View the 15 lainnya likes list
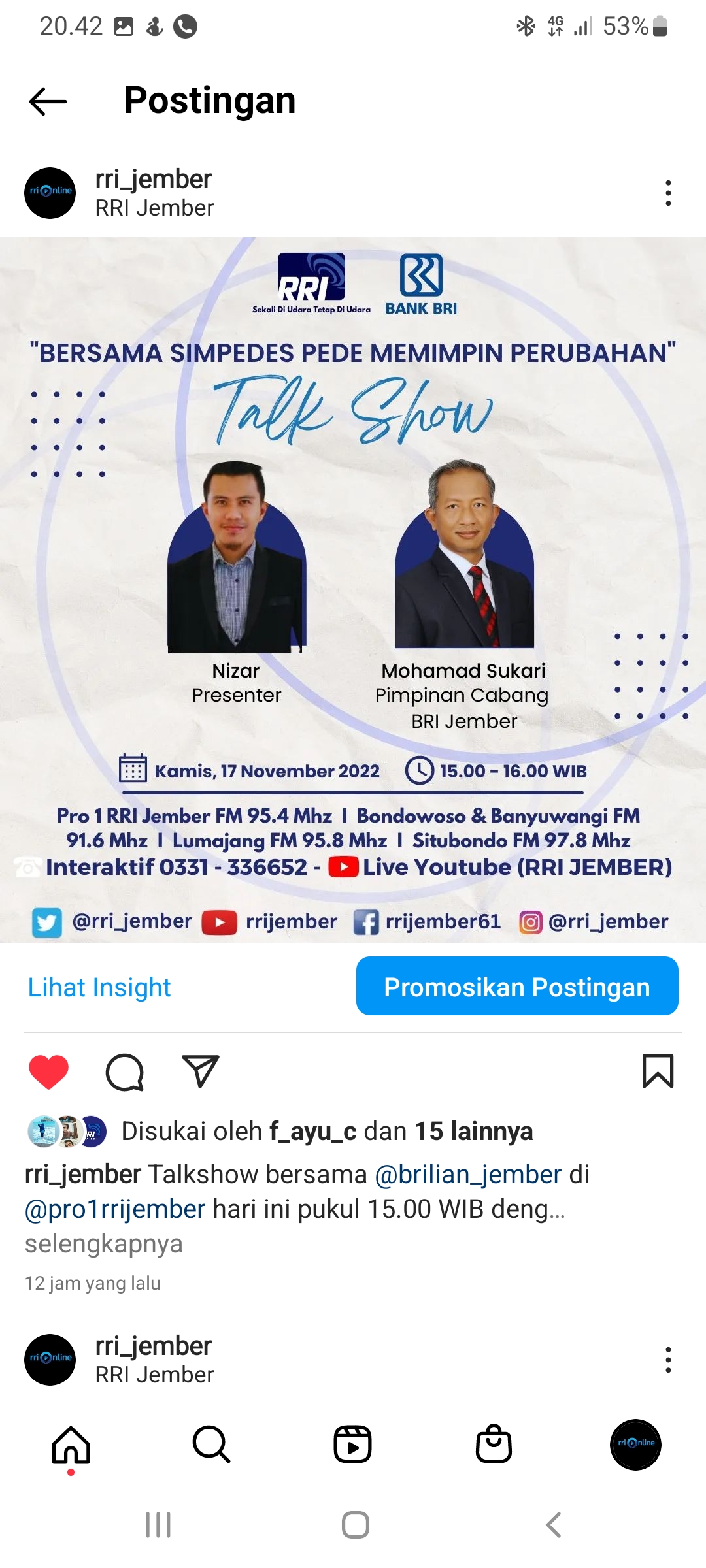706x1568 pixels. click(474, 1131)
